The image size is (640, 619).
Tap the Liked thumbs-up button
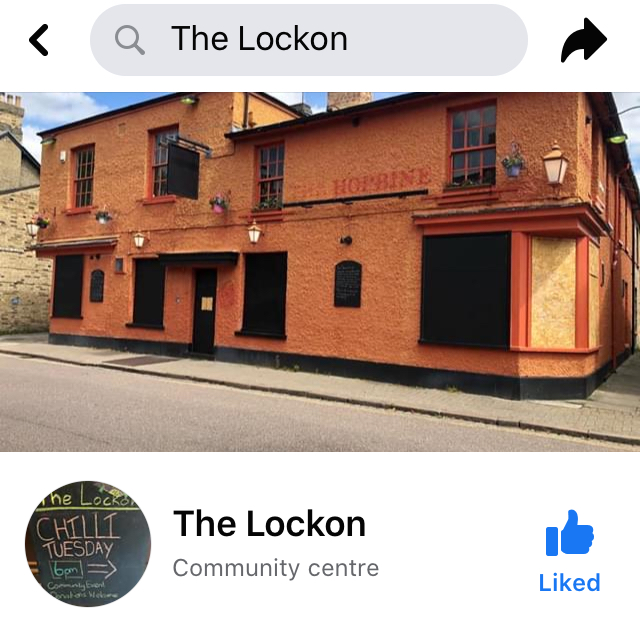pyautogui.click(x=570, y=550)
